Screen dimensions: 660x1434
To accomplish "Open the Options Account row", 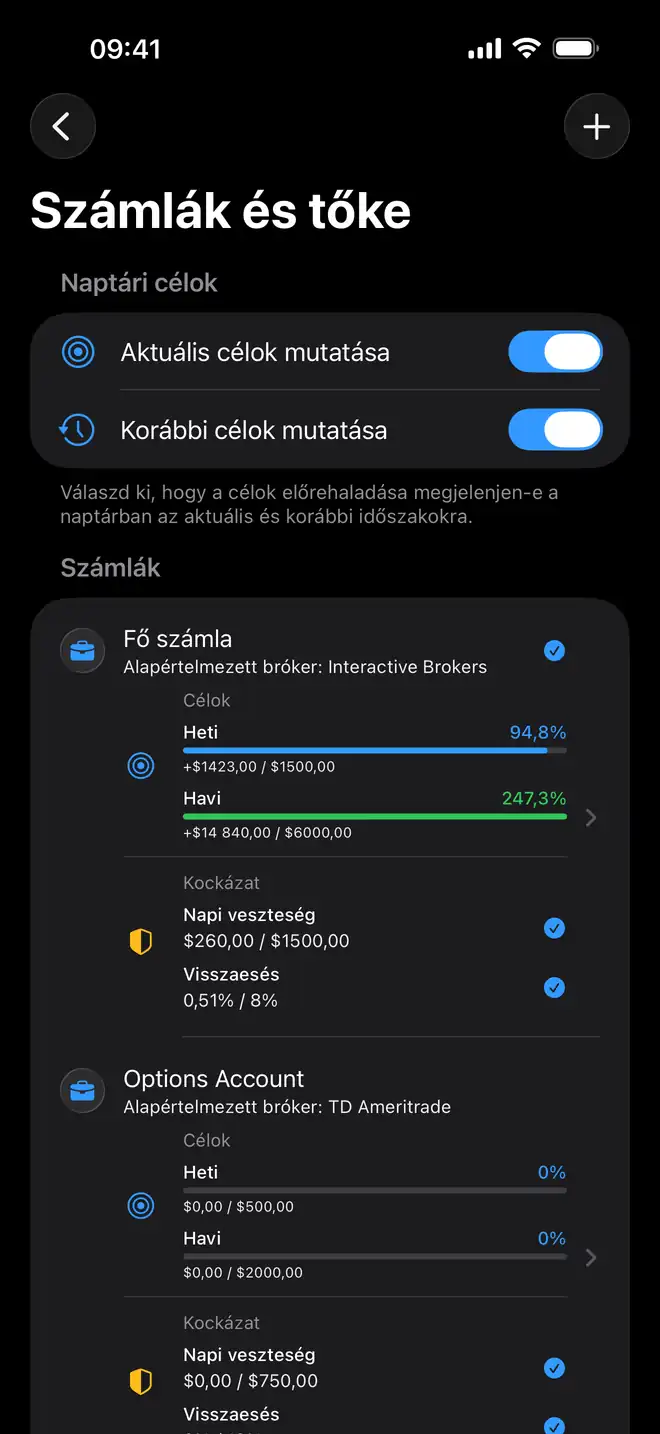I will [330, 1091].
